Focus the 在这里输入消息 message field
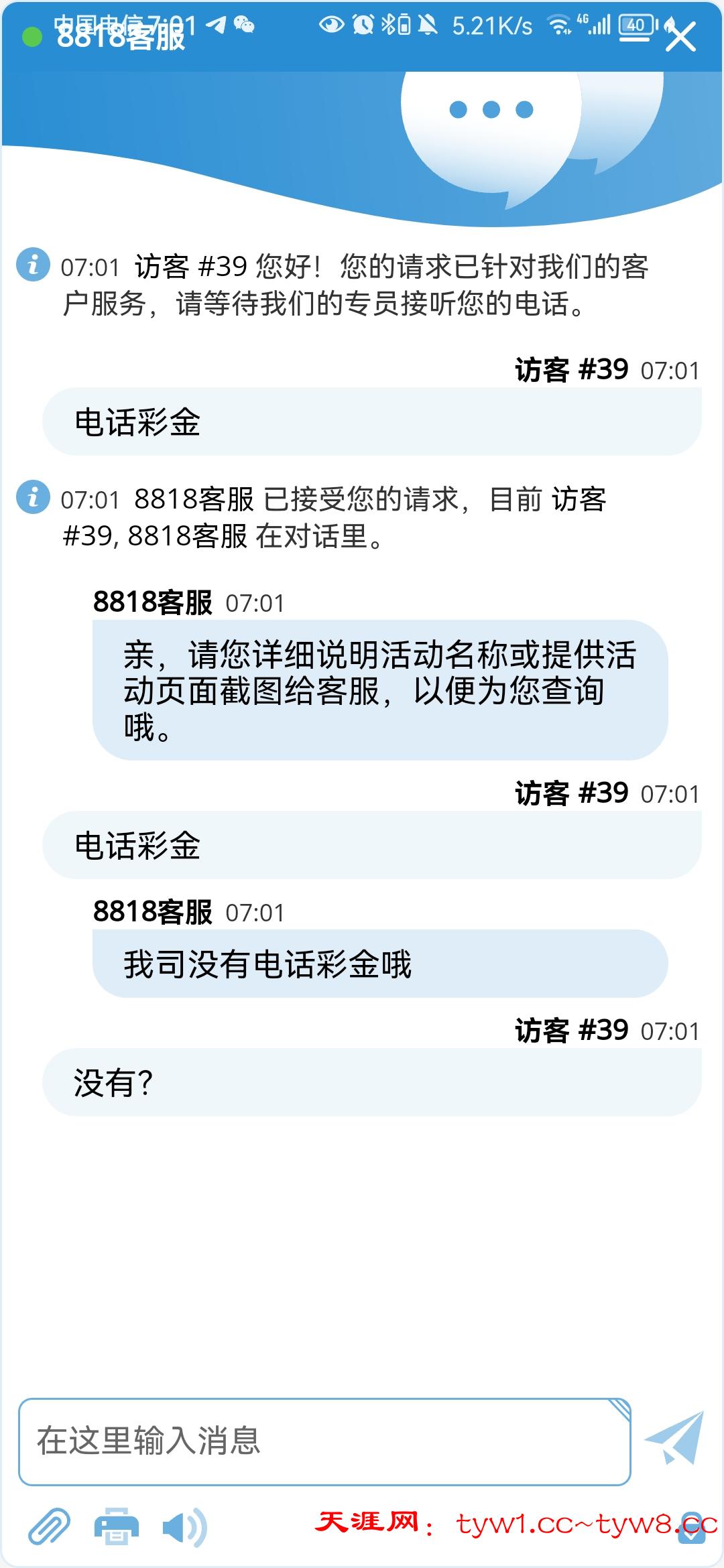 [324, 1442]
